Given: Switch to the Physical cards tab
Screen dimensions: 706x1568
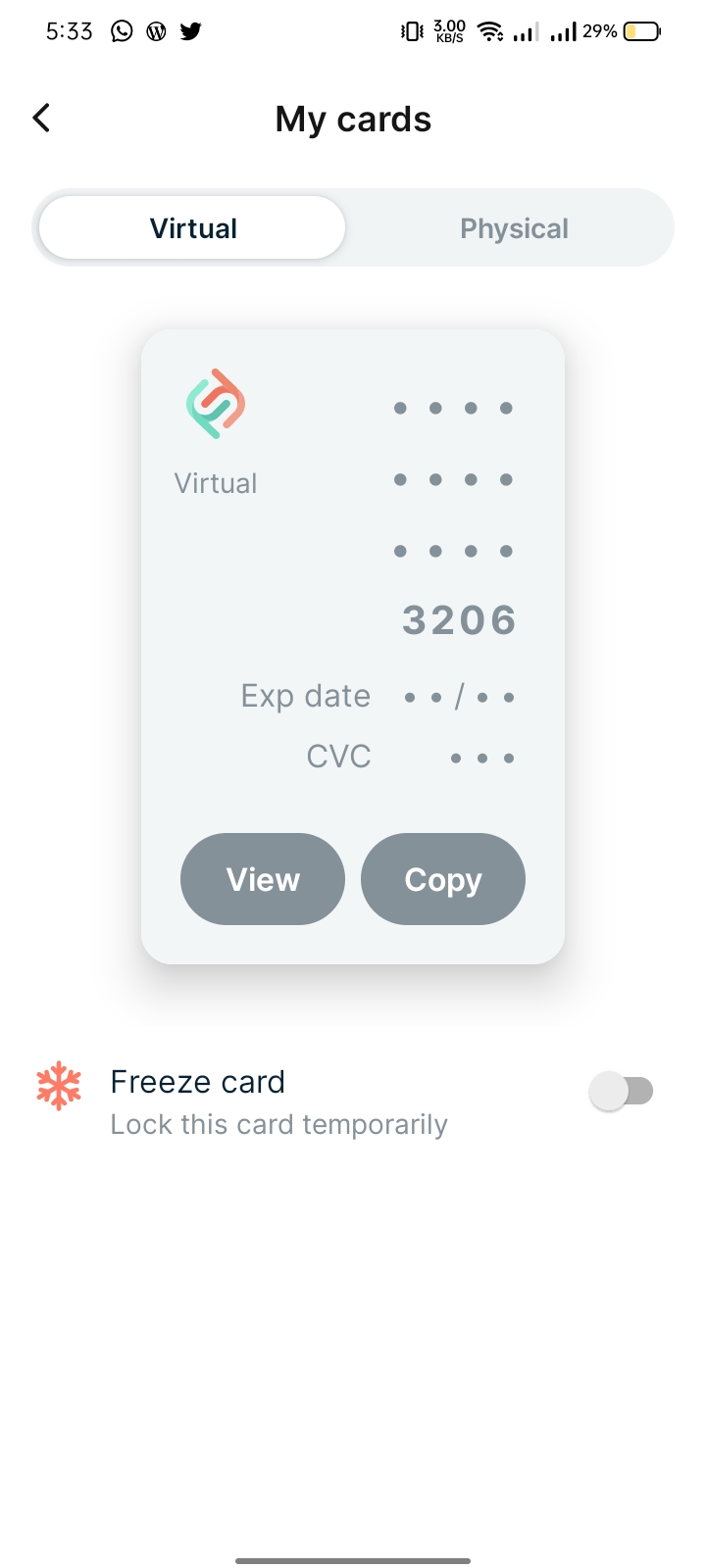Looking at the screenshot, I should [x=514, y=227].
